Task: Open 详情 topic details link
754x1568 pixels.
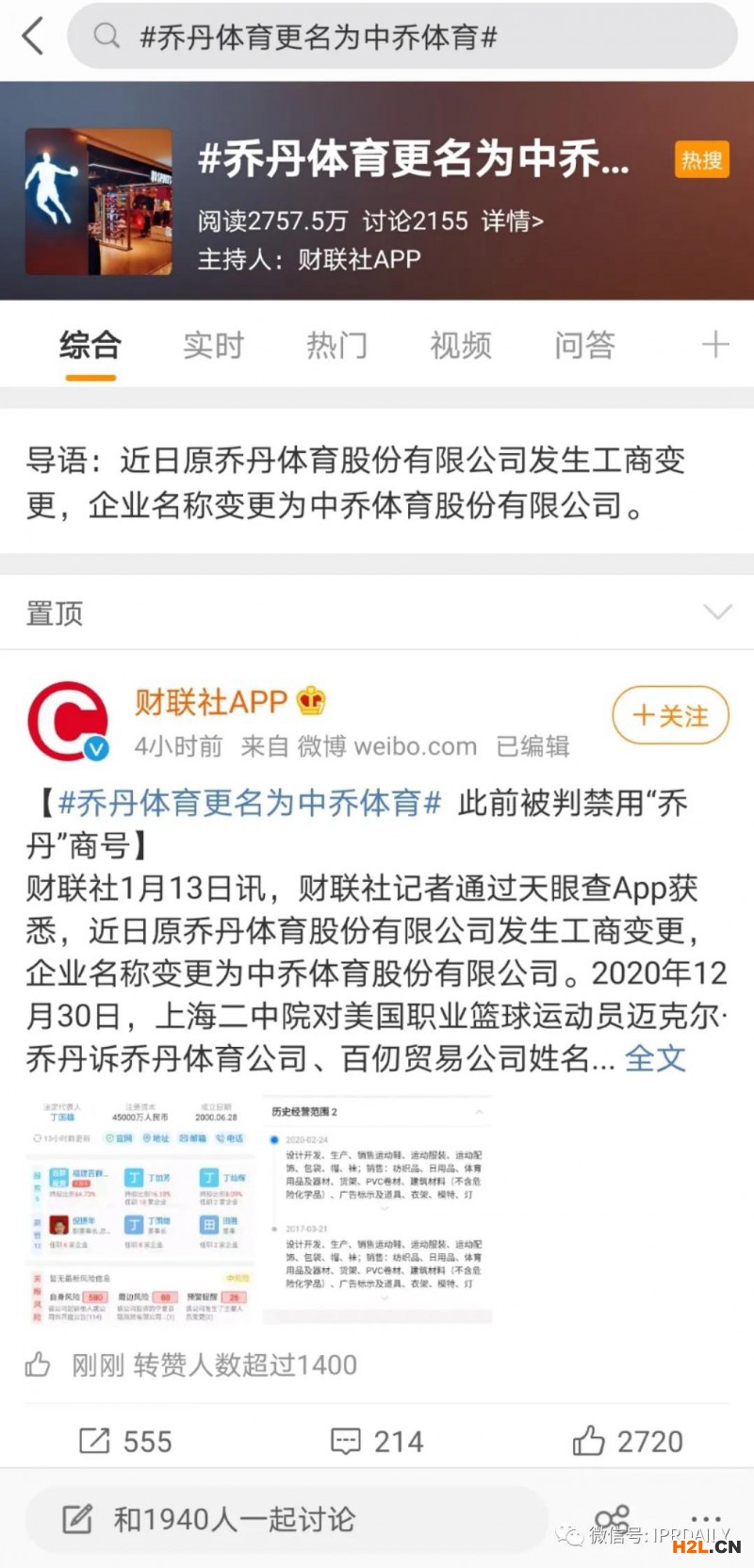Action: tap(512, 220)
